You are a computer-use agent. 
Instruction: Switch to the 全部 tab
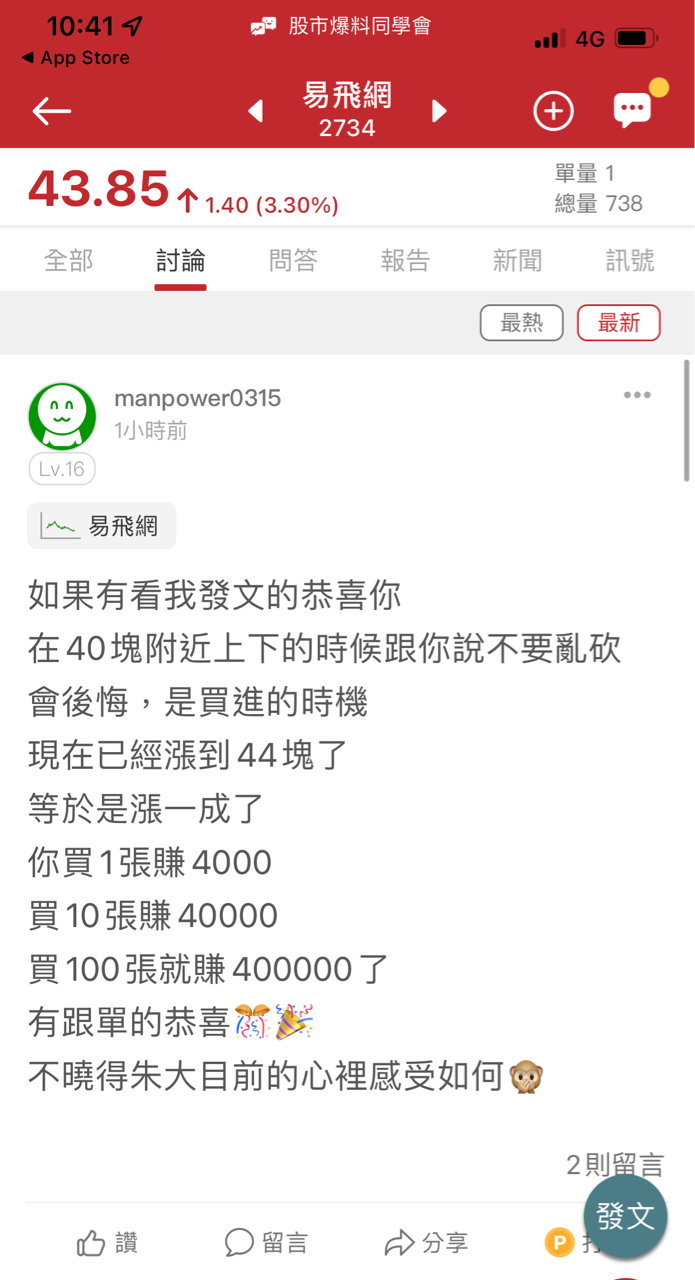tap(68, 261)
